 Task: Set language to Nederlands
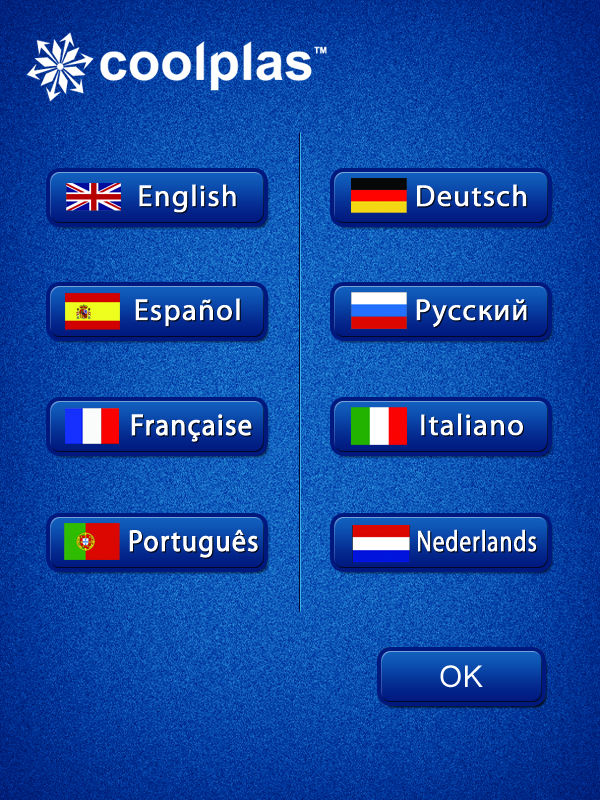pyautogui.click(x=441, y=542)
